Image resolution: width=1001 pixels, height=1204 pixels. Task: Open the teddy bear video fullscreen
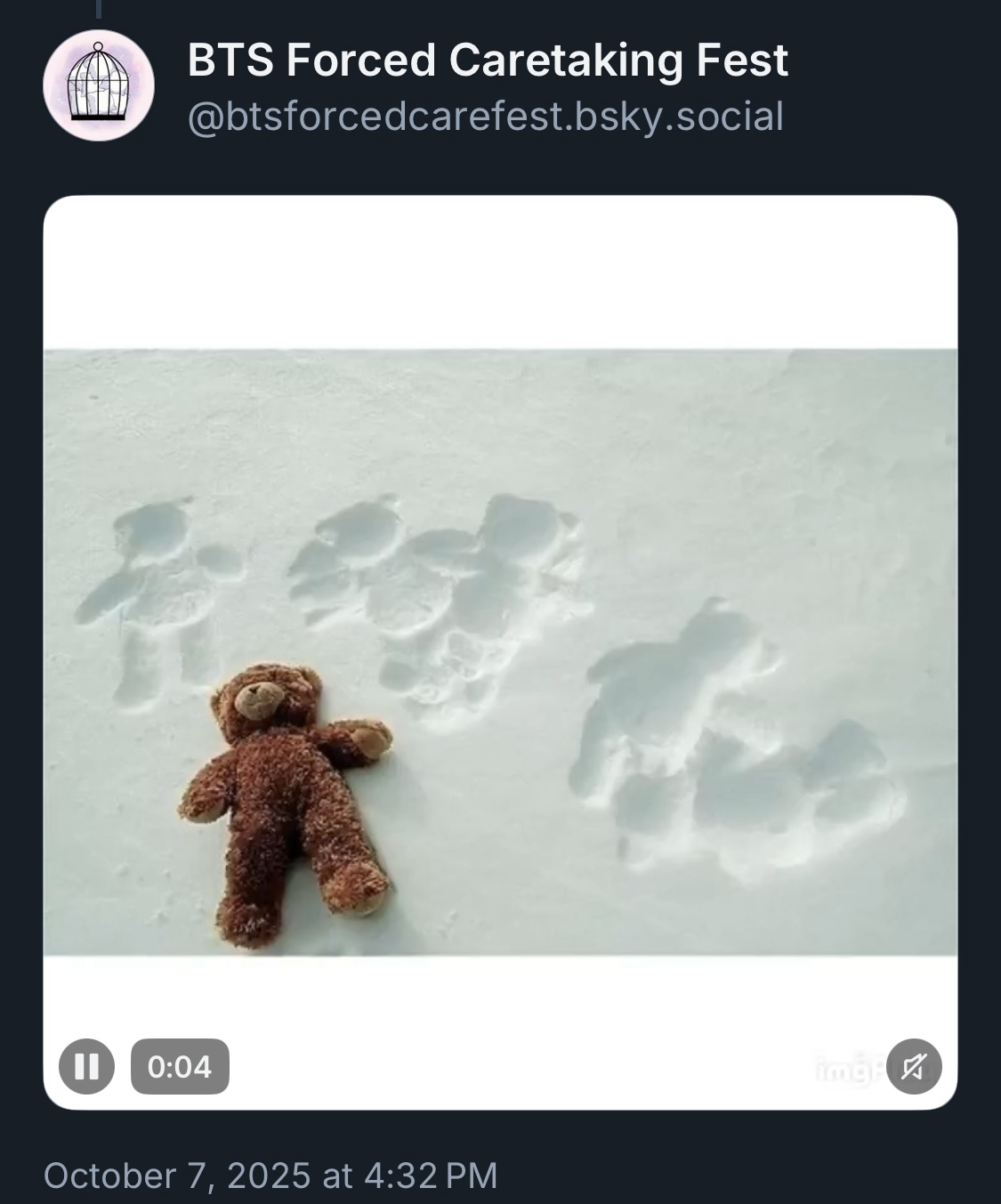500,651
